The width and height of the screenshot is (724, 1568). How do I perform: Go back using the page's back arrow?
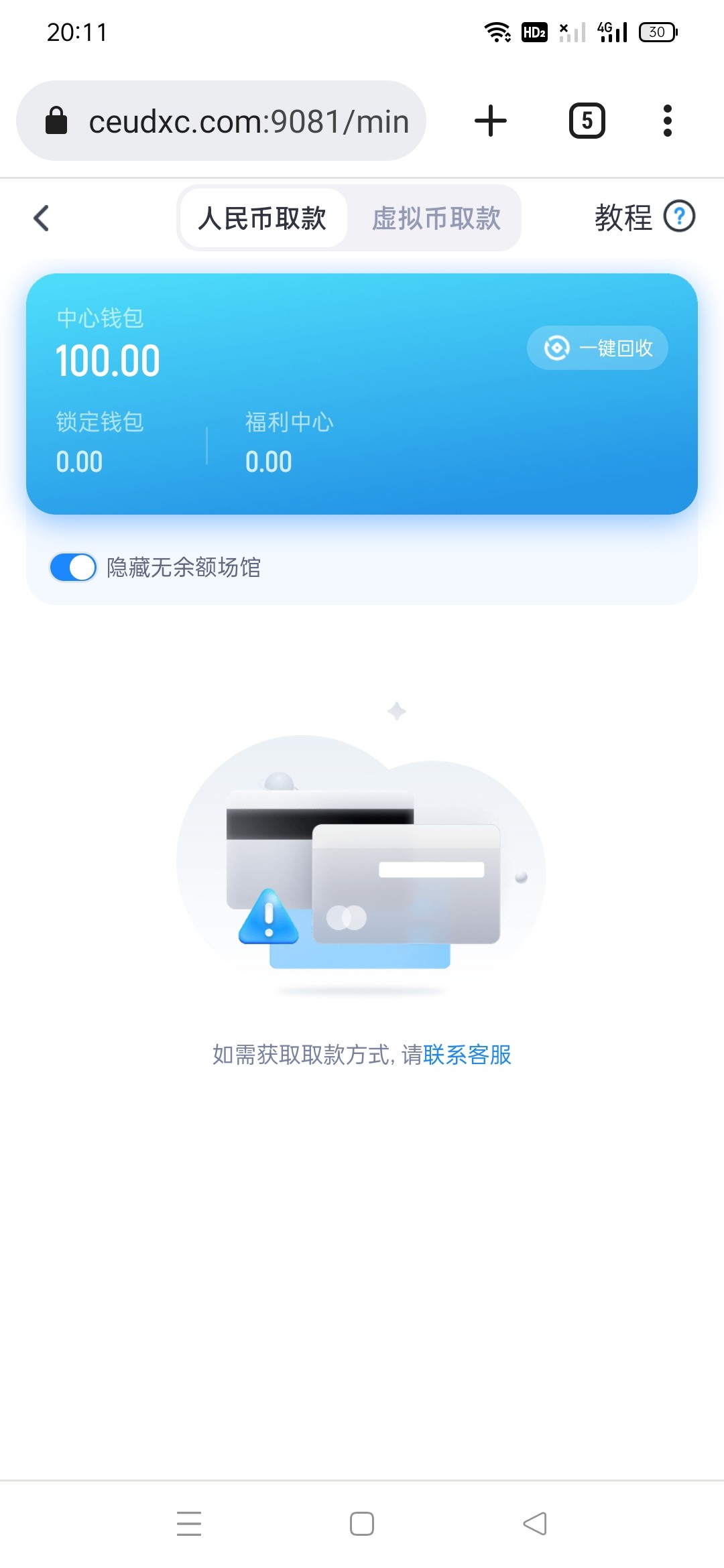coord(42,218)
